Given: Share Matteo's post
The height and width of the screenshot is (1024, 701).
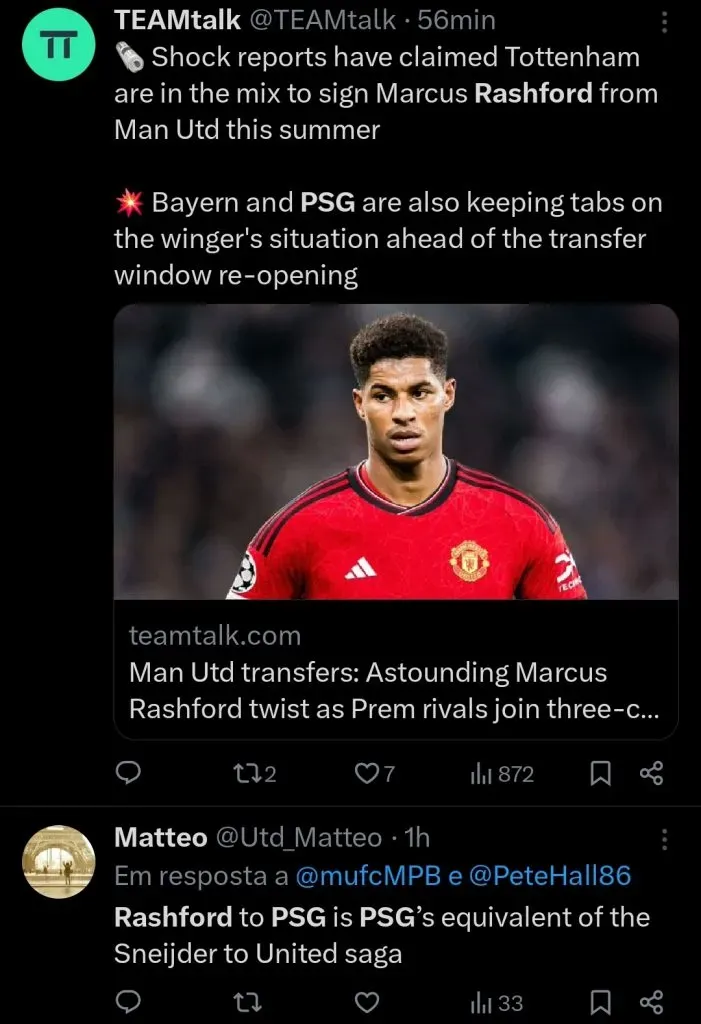Looking at the screenshot, I should 651,1001.
